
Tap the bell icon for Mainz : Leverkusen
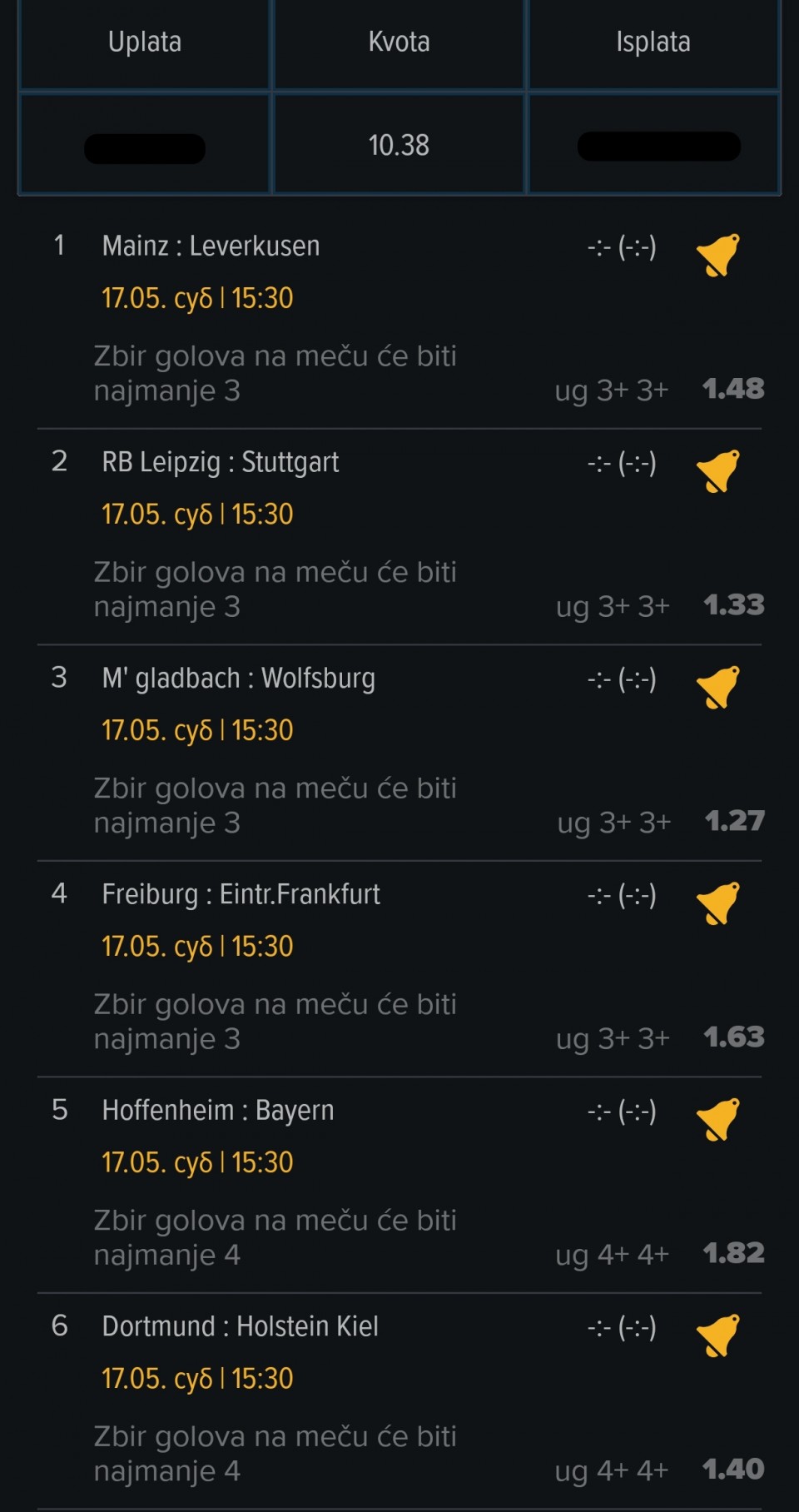click(x=717, y=255)
